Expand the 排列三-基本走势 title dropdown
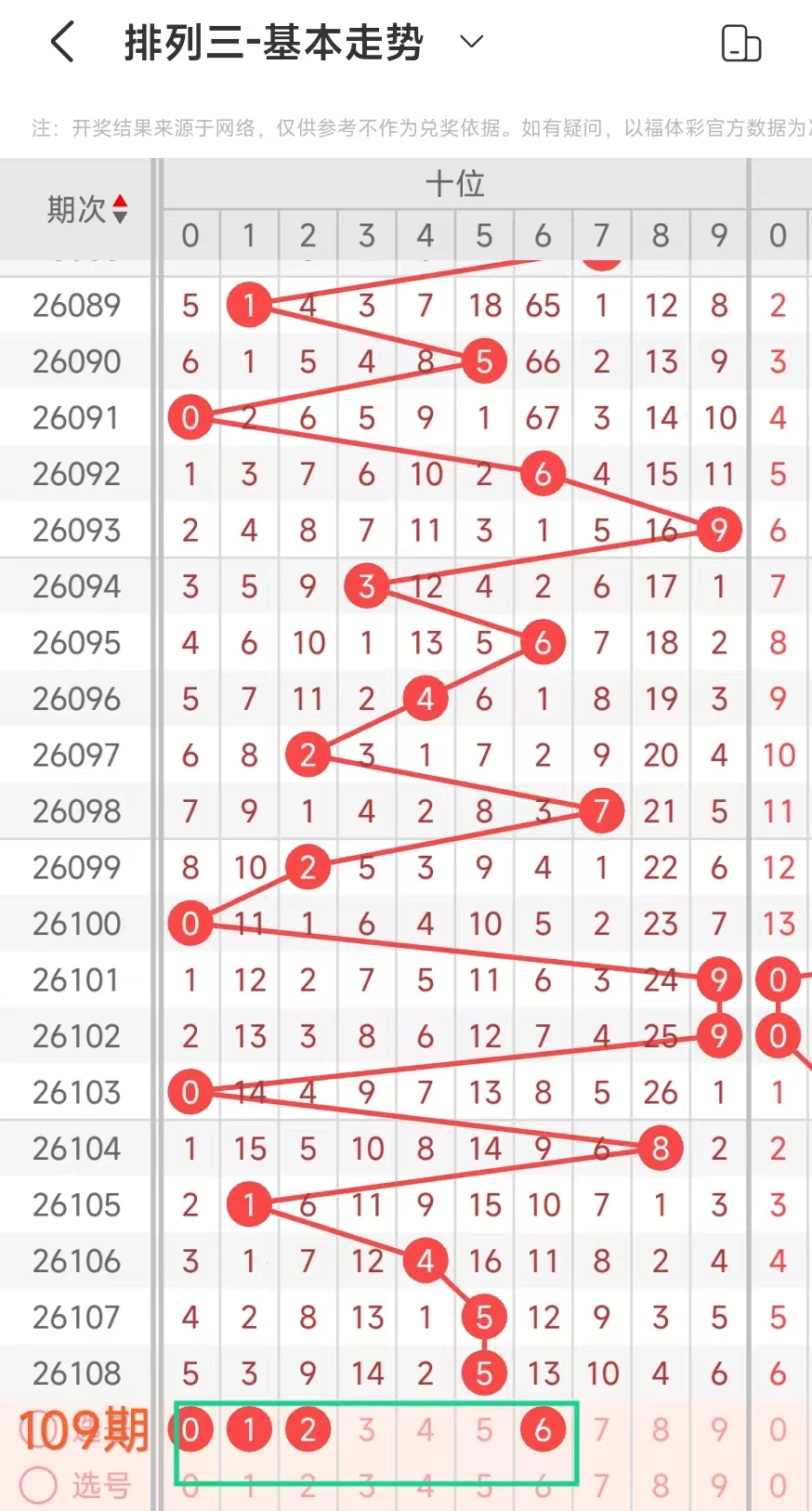The height and width of the screenshot is (1511, 812). pos(472,42)
